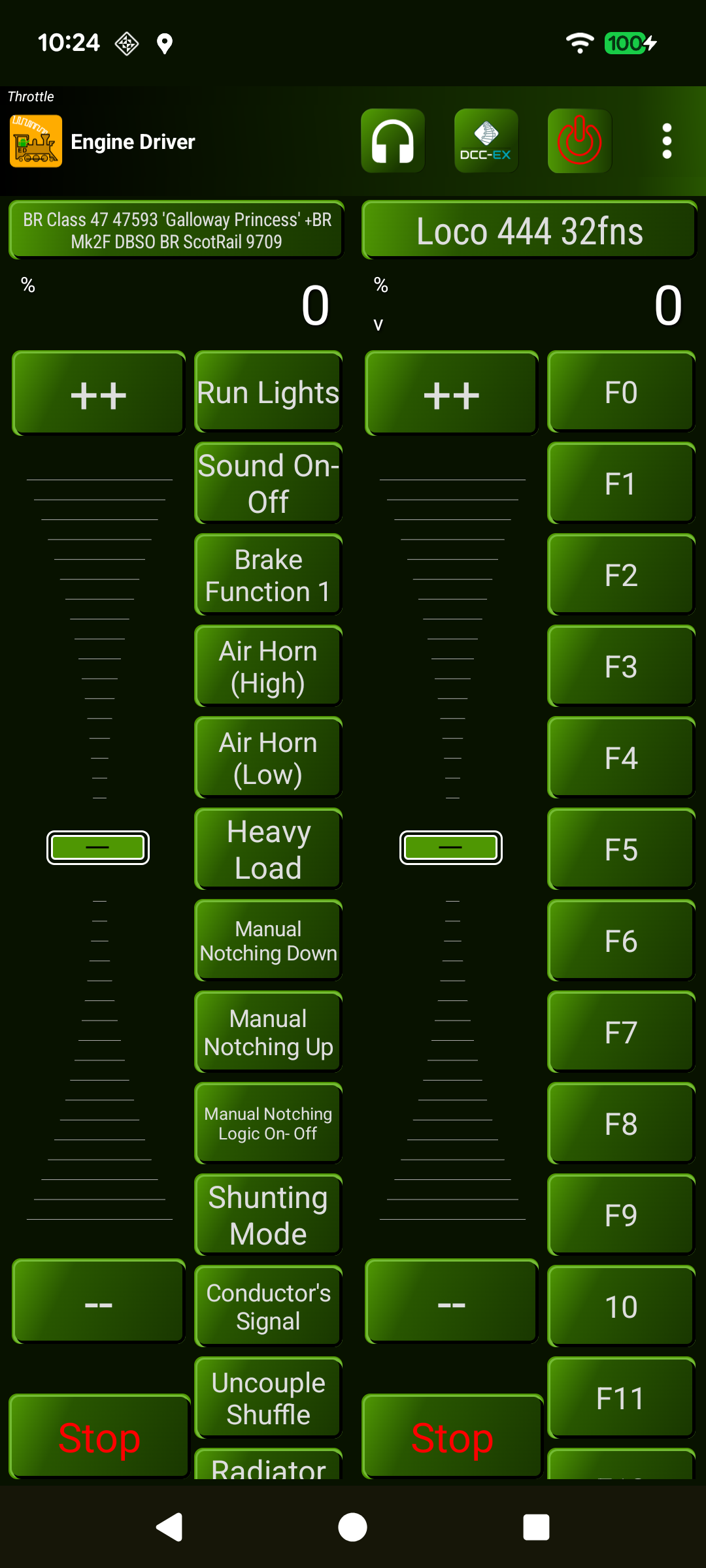Sound the Air Horn (Low)
This screenshot has height=1568, width=706.
tap(268, 758)
